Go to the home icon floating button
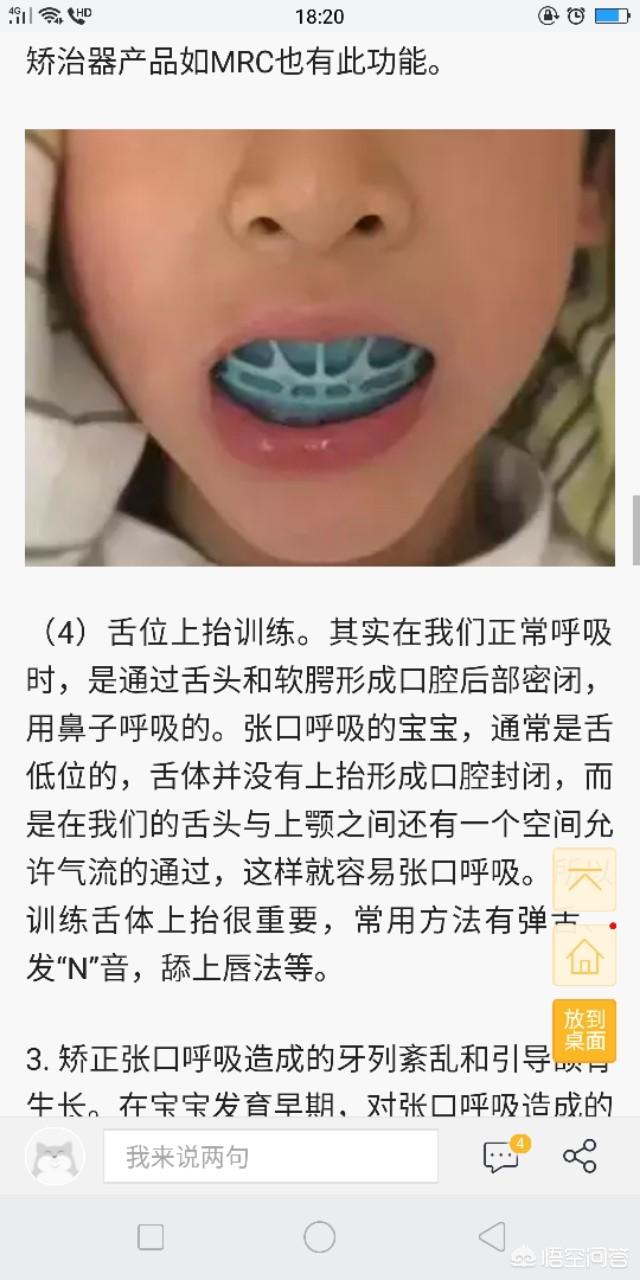 (585, 955)
